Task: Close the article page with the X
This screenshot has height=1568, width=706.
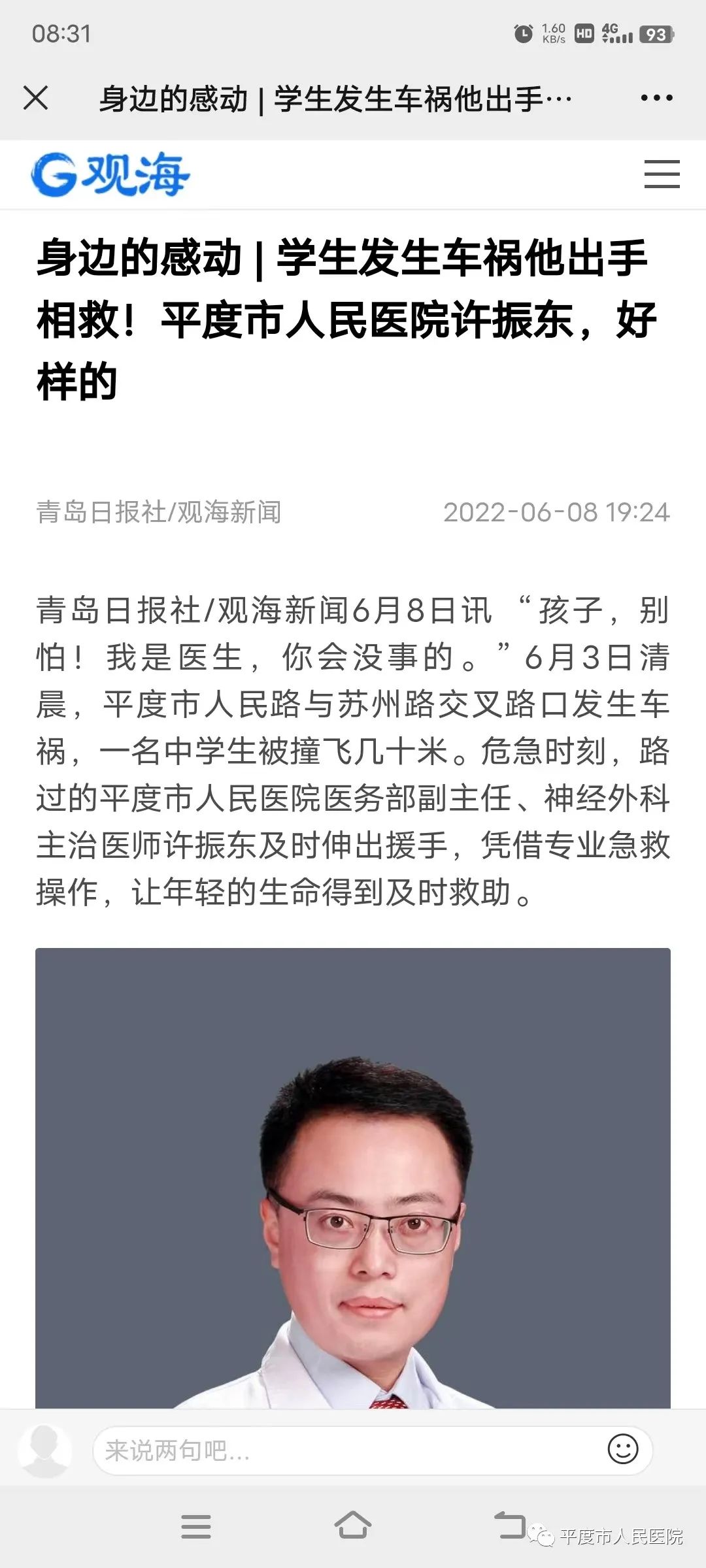Action: [x=36, y=99]
